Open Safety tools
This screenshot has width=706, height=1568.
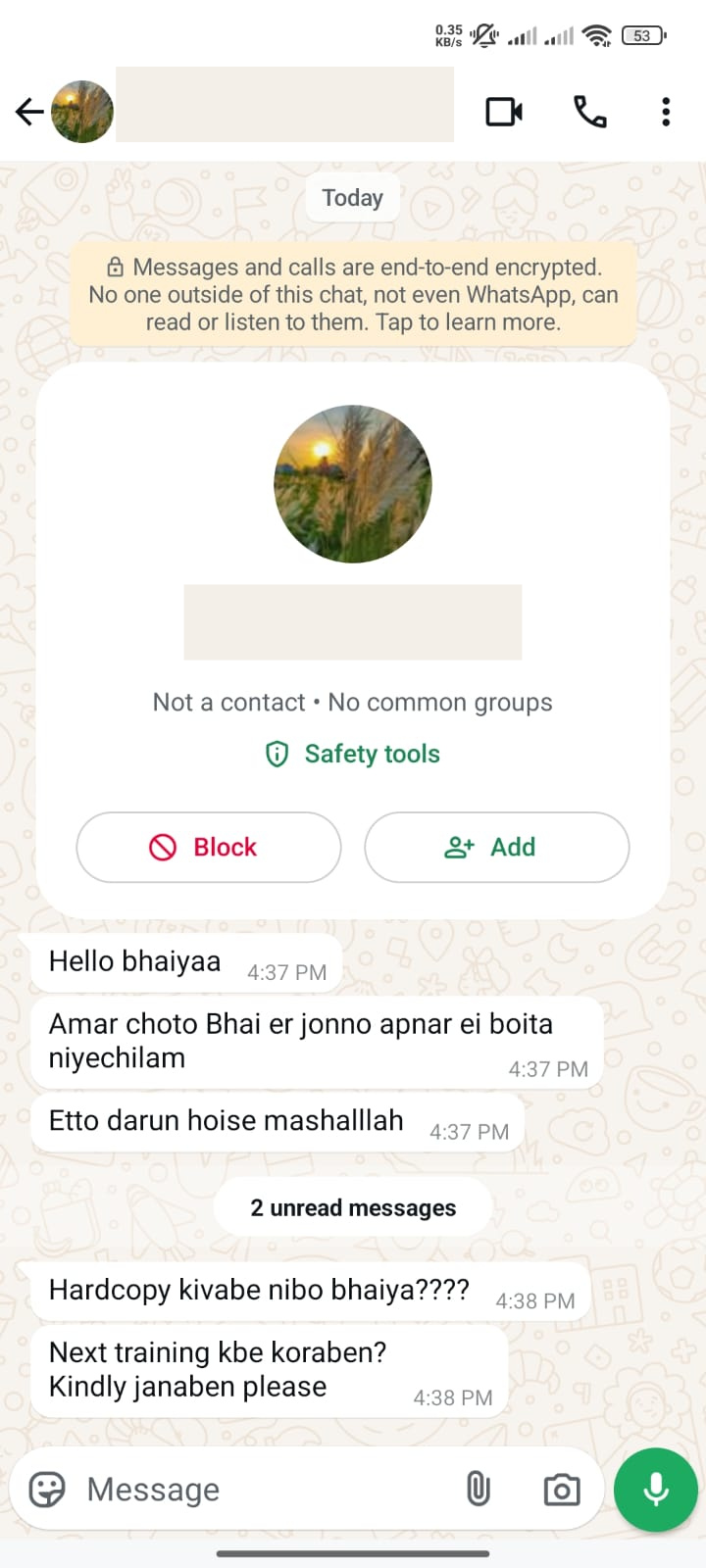point(353,754)
